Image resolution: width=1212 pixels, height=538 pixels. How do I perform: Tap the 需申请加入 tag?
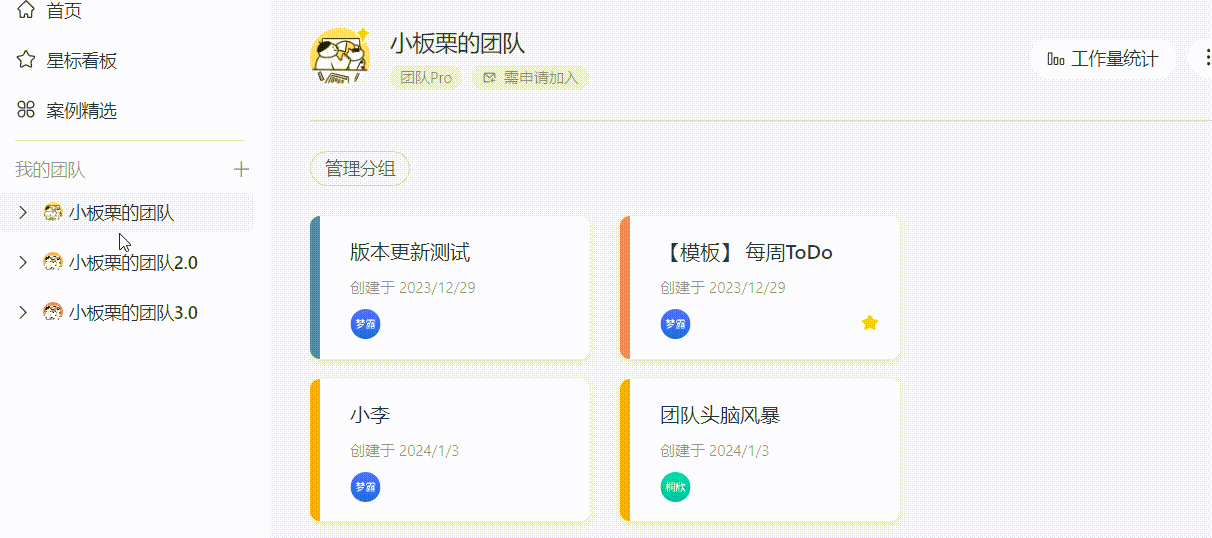coord(531,78)
